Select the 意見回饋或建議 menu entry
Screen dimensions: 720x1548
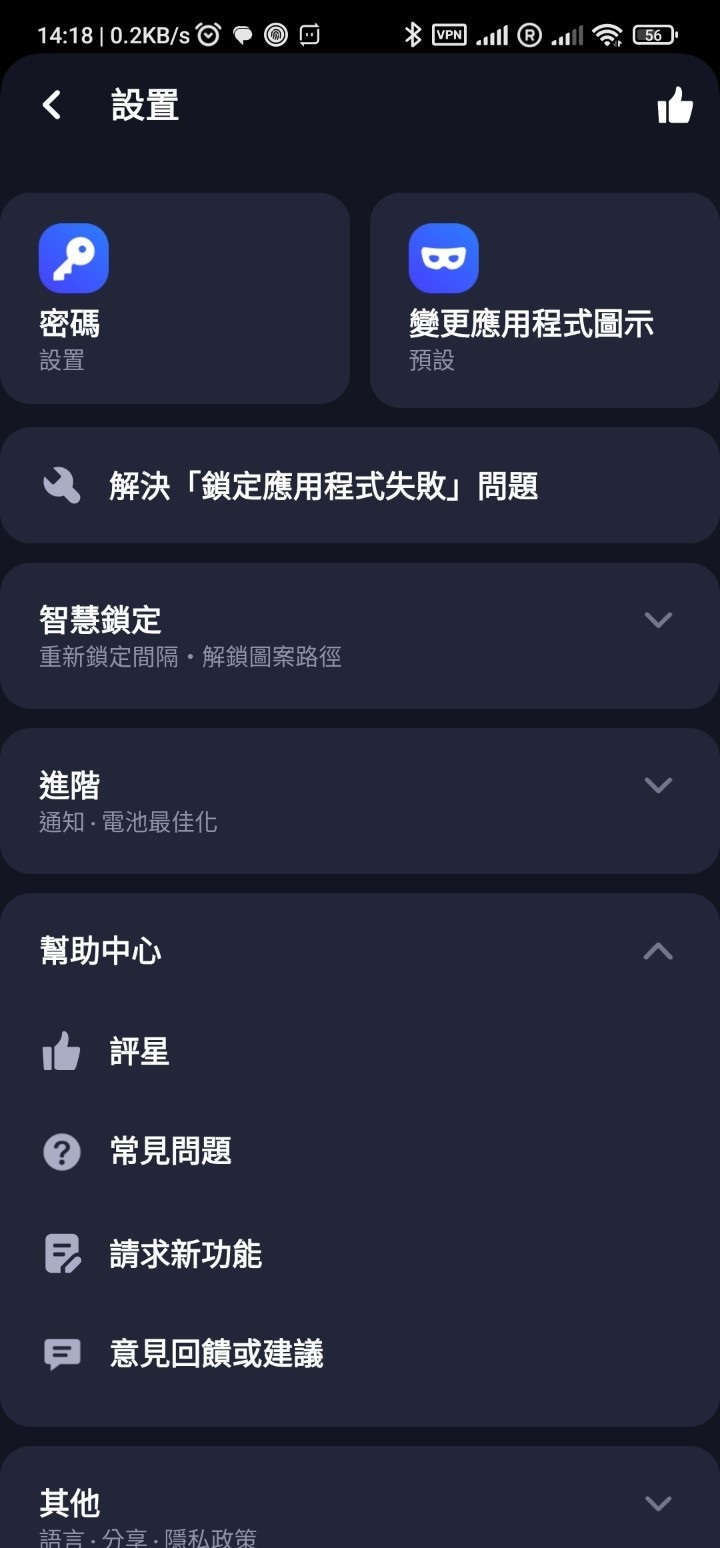[x=216, y=1355]
